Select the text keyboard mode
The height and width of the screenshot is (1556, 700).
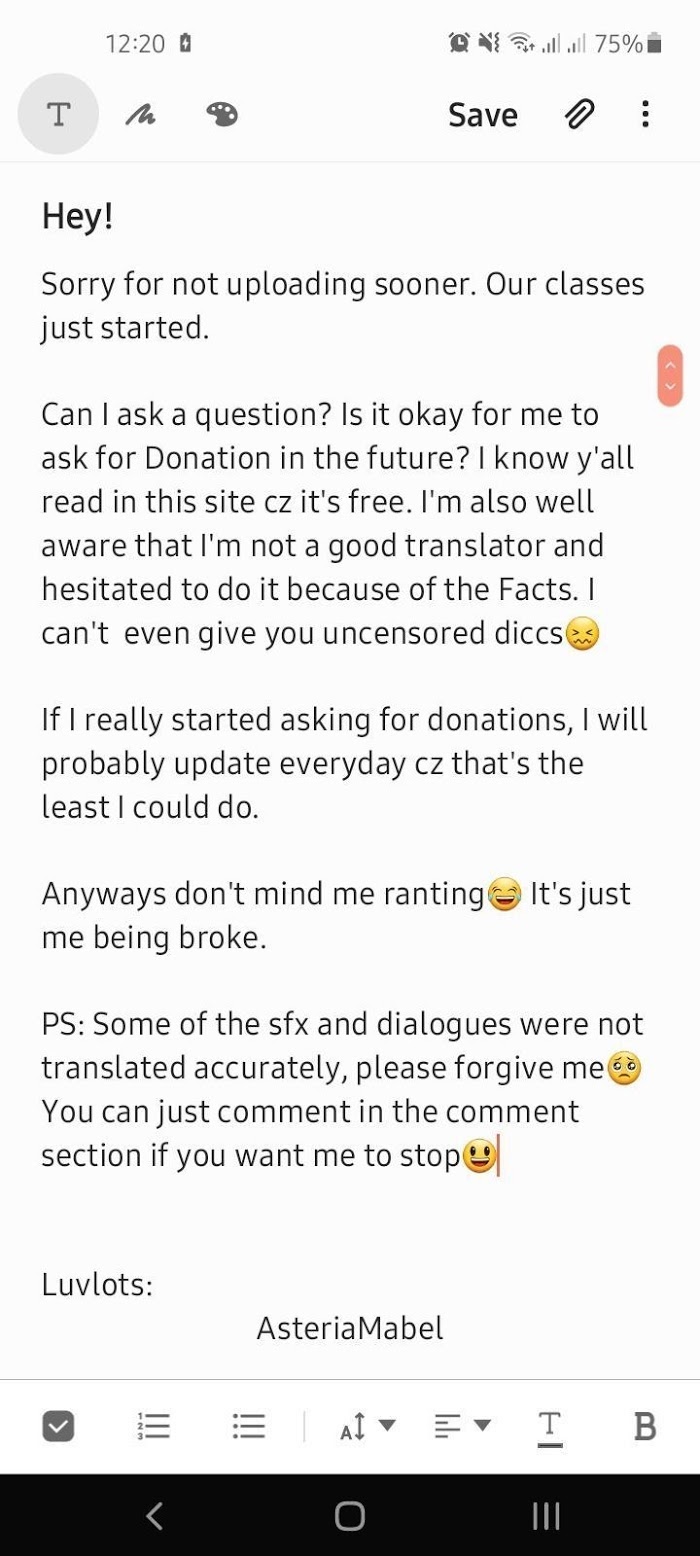pos(59,115)
